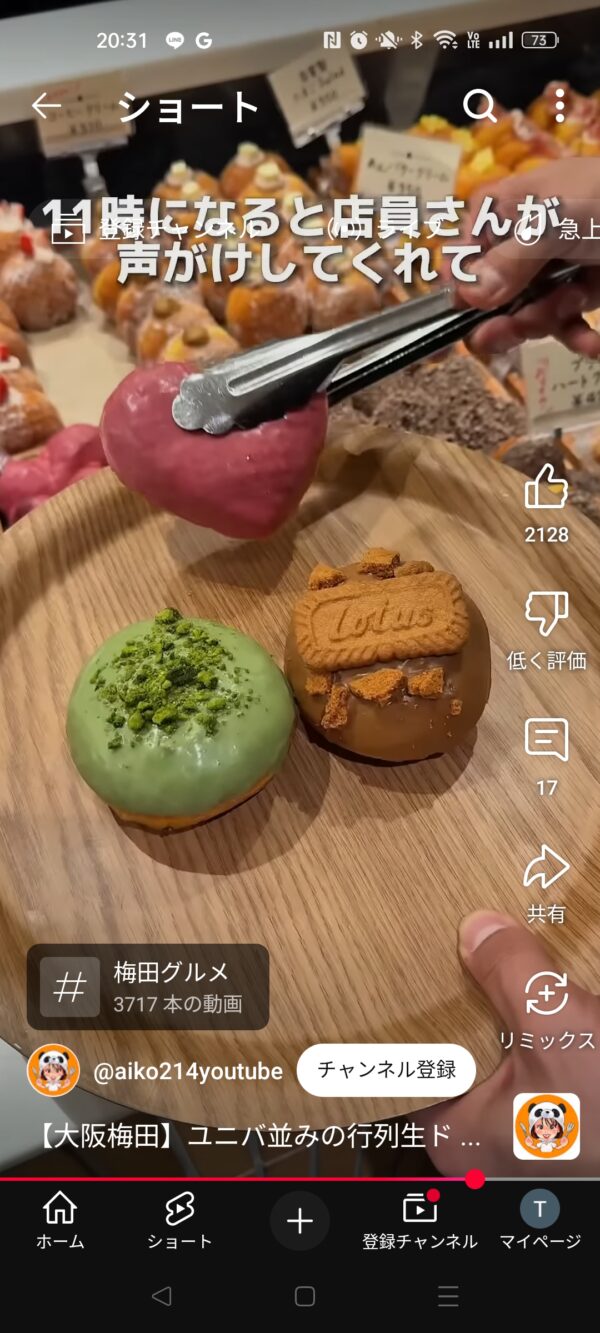Open the 梅田グルメ hashtag chip

tap(148, 987)
